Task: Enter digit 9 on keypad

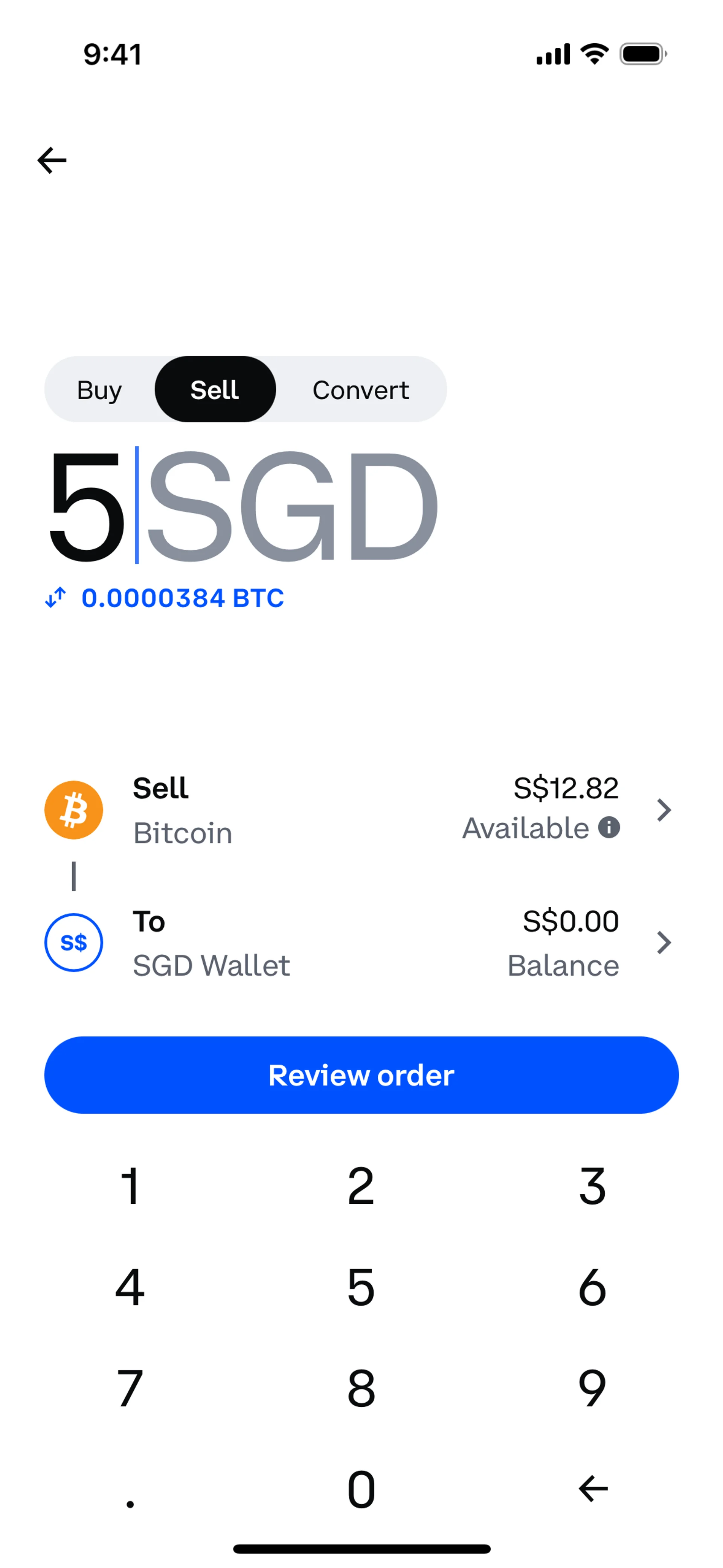Action: 592,1388
